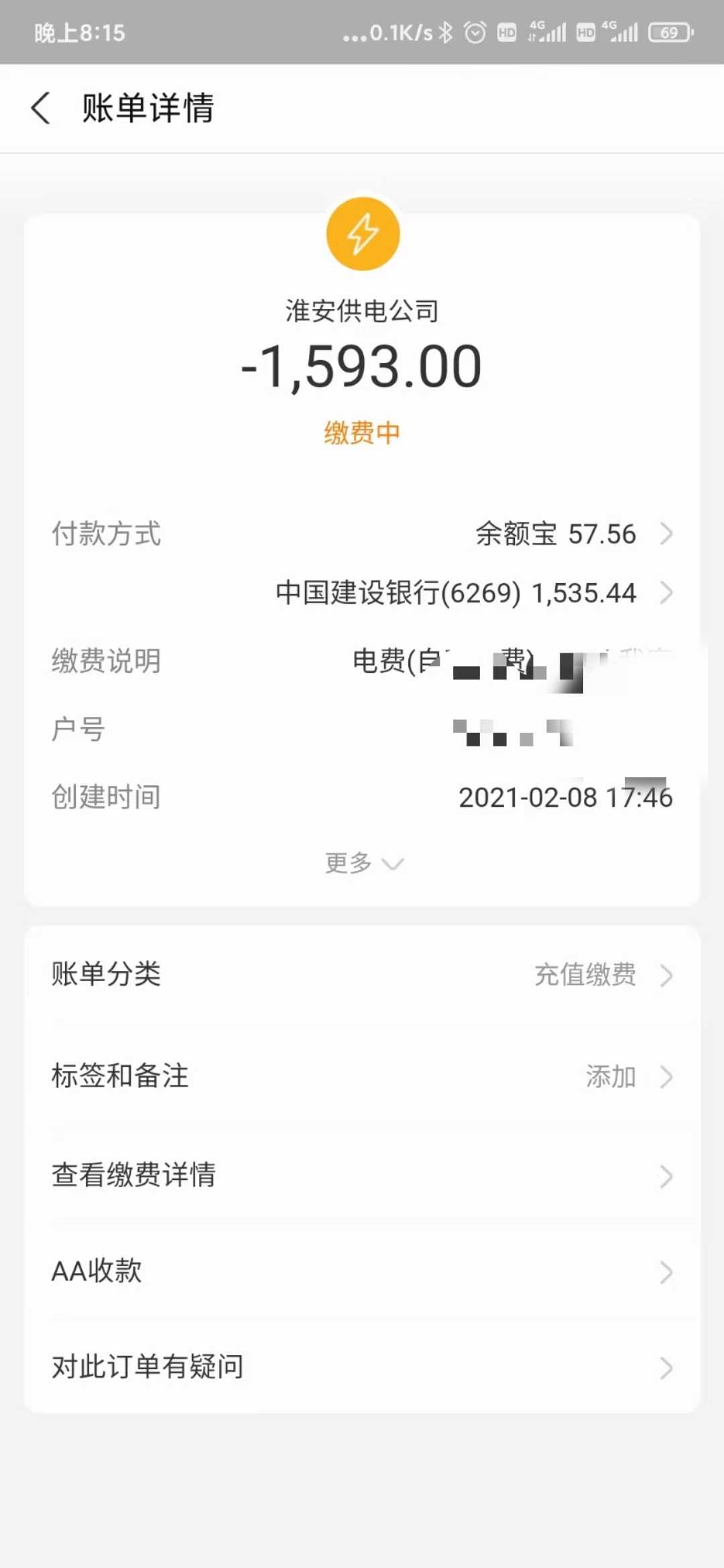Open 账单分类 to change the category
This screenshot has height=1568, width=724.
[x=362, y=974]
